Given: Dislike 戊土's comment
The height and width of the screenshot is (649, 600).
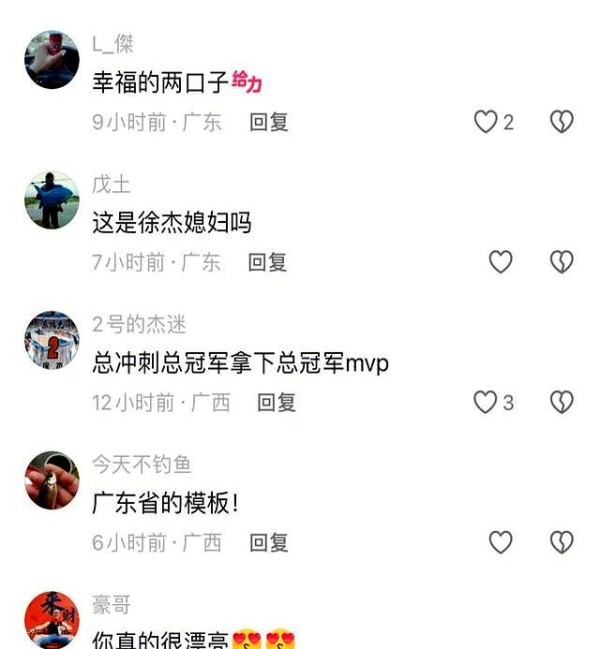Looking at the screenshot, I should 561,262.
